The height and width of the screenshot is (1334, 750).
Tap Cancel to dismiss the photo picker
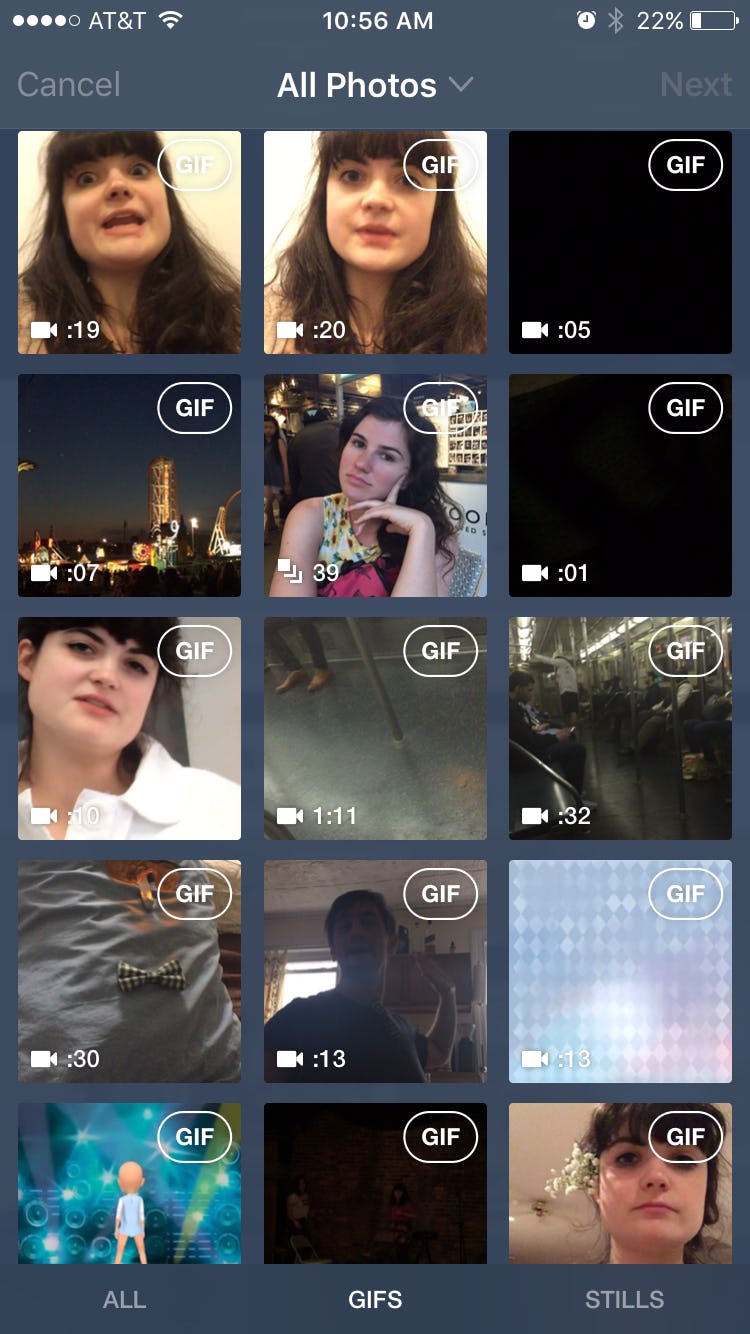click(x=67, y=84)
